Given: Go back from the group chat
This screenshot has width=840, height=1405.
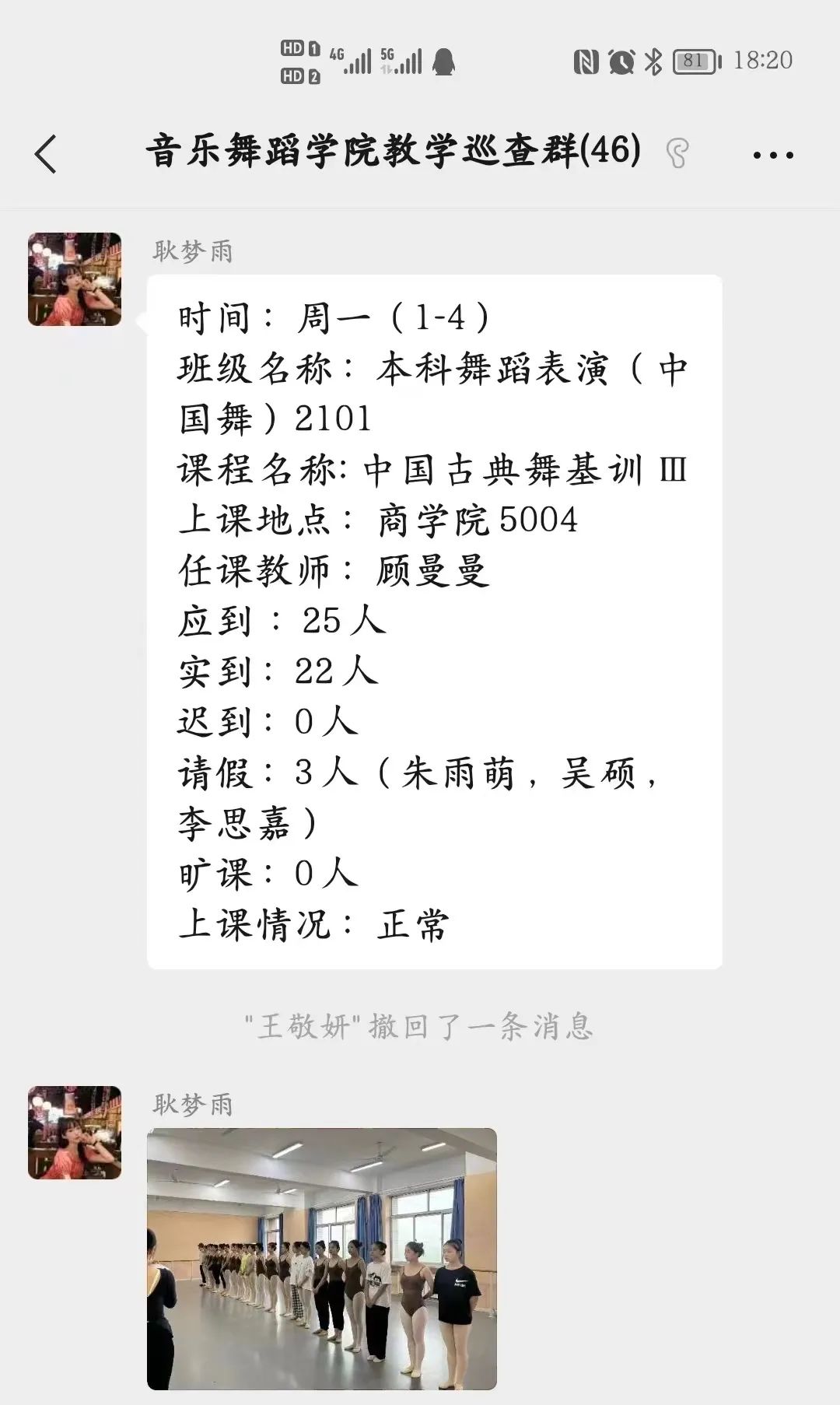Looking at the screenshot, I should [x=47, y=153].
